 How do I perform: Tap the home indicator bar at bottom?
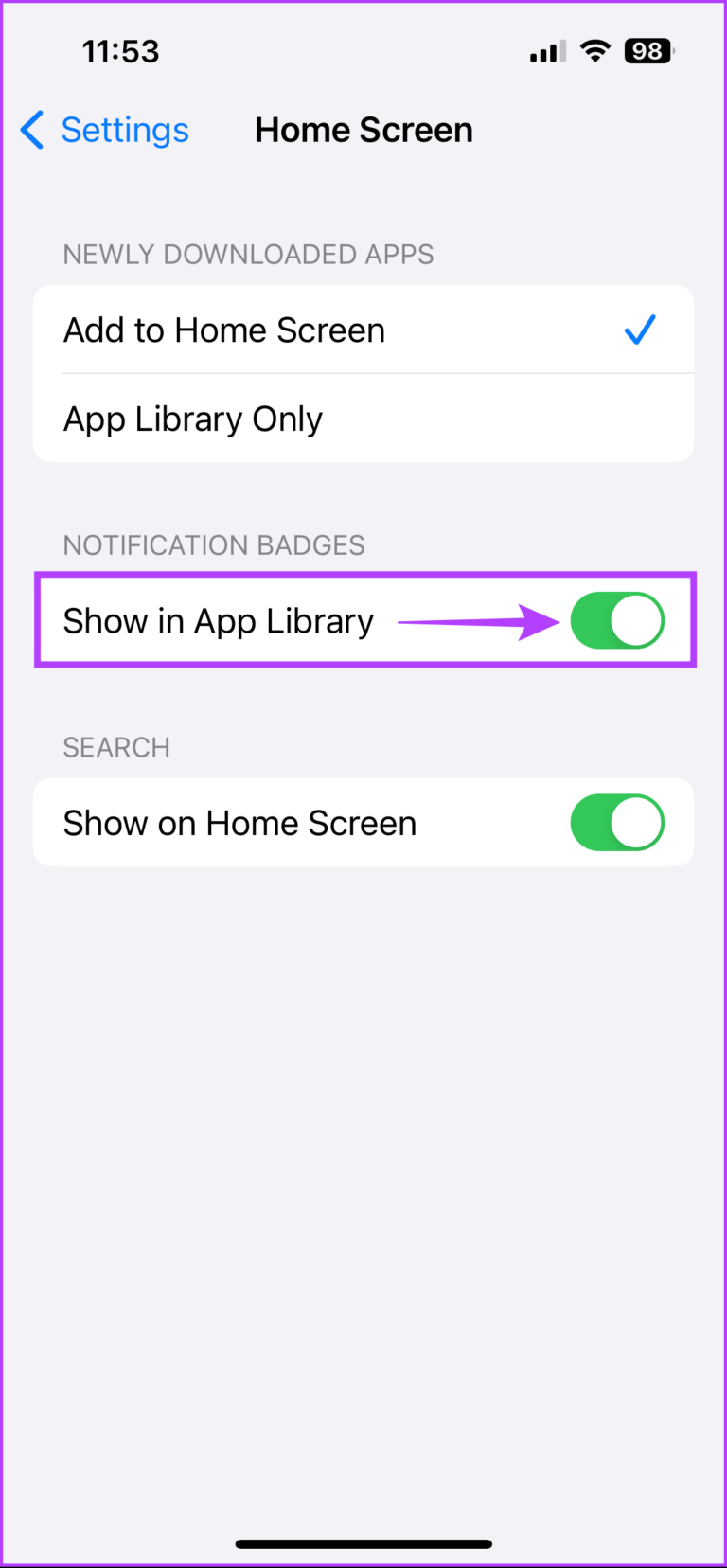coord(363,1543)
